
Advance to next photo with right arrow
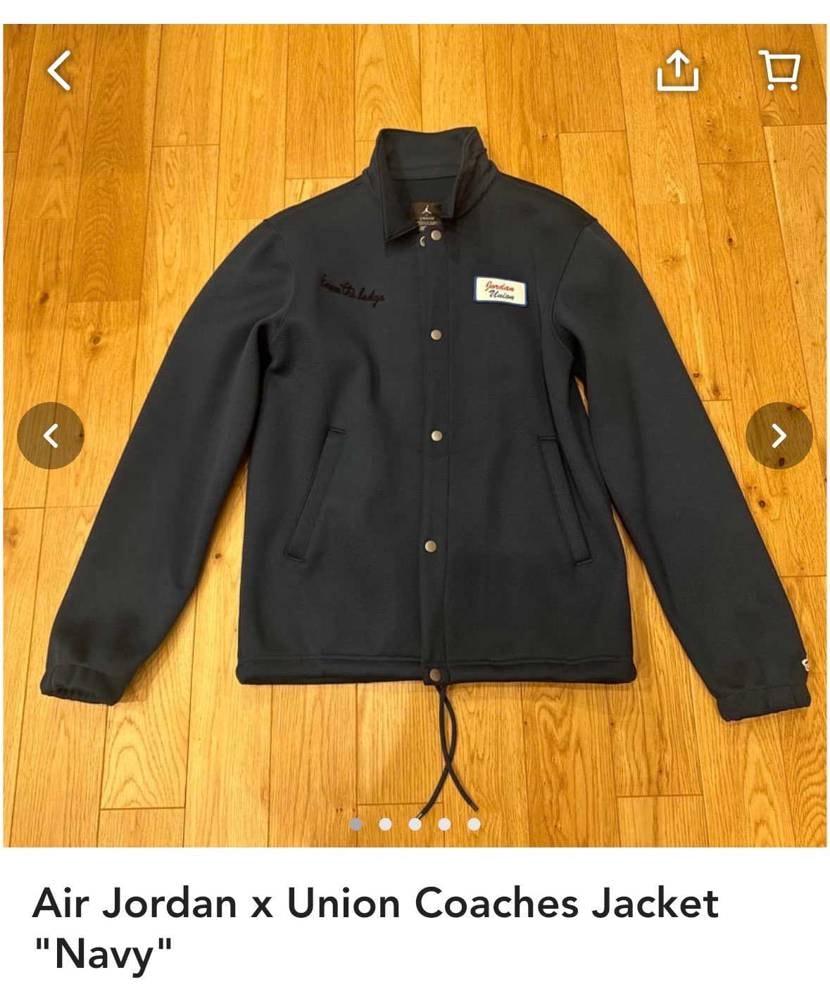point(779,437)
